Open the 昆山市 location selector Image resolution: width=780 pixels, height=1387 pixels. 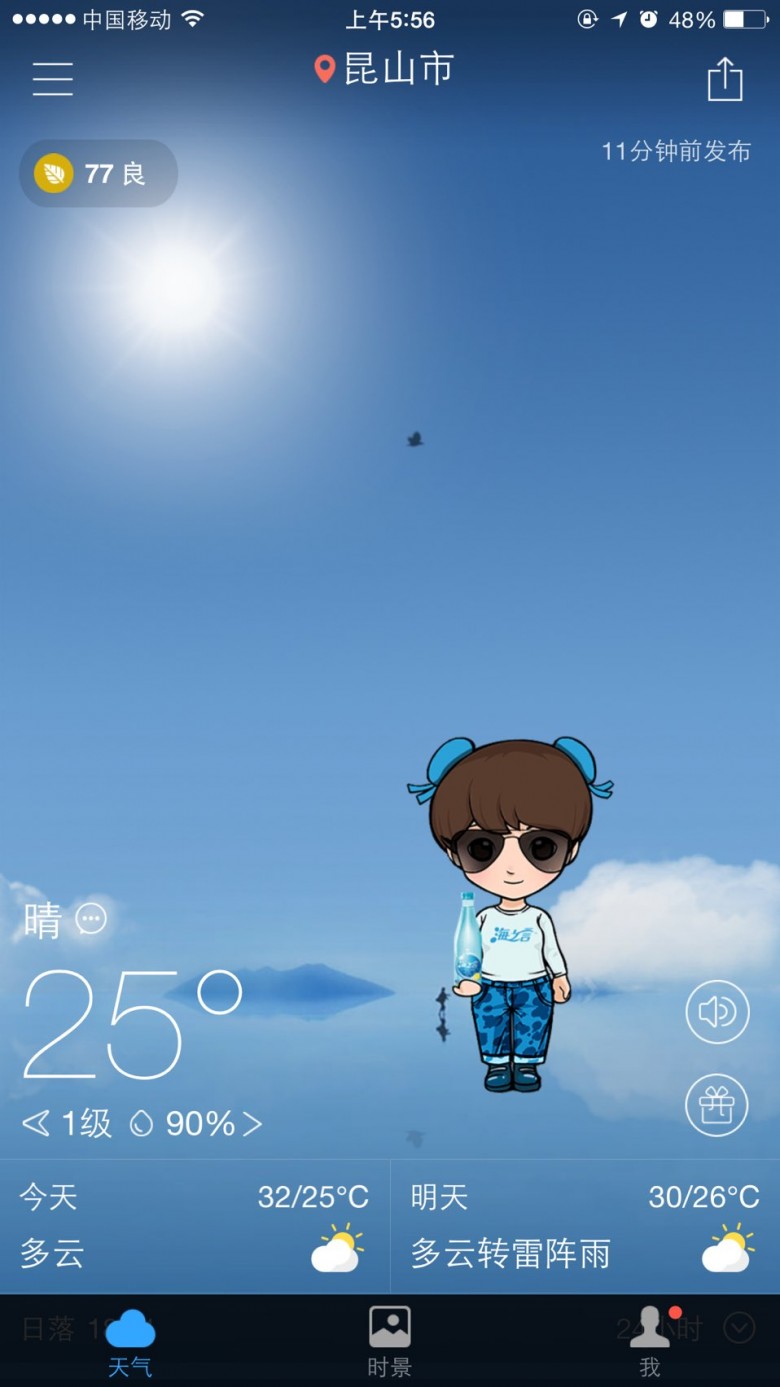click(384, 69)
